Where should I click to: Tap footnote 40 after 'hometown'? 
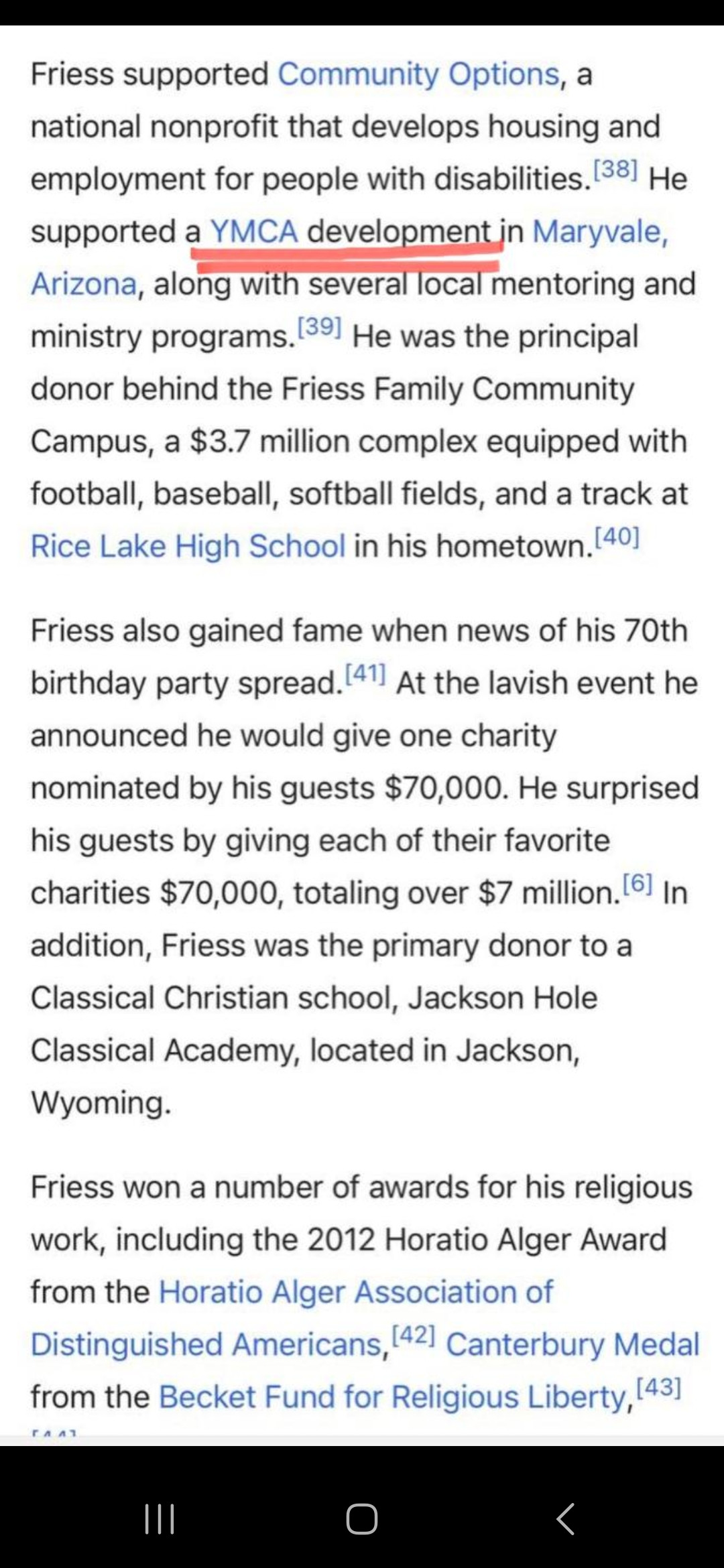(617, 537)
